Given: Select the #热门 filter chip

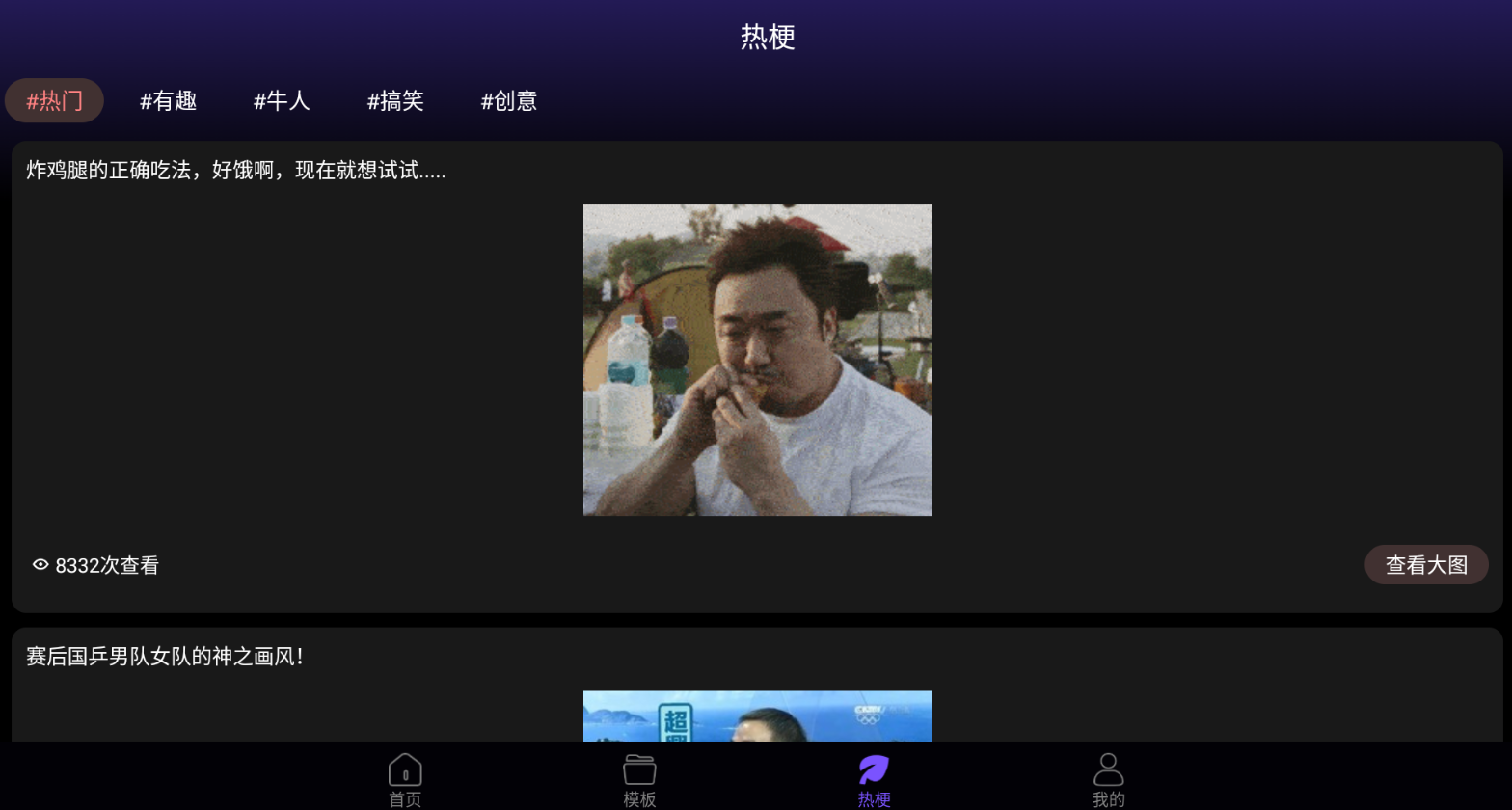Looking at the screenshot, I should pyautogui.click(x=54, y=100).
